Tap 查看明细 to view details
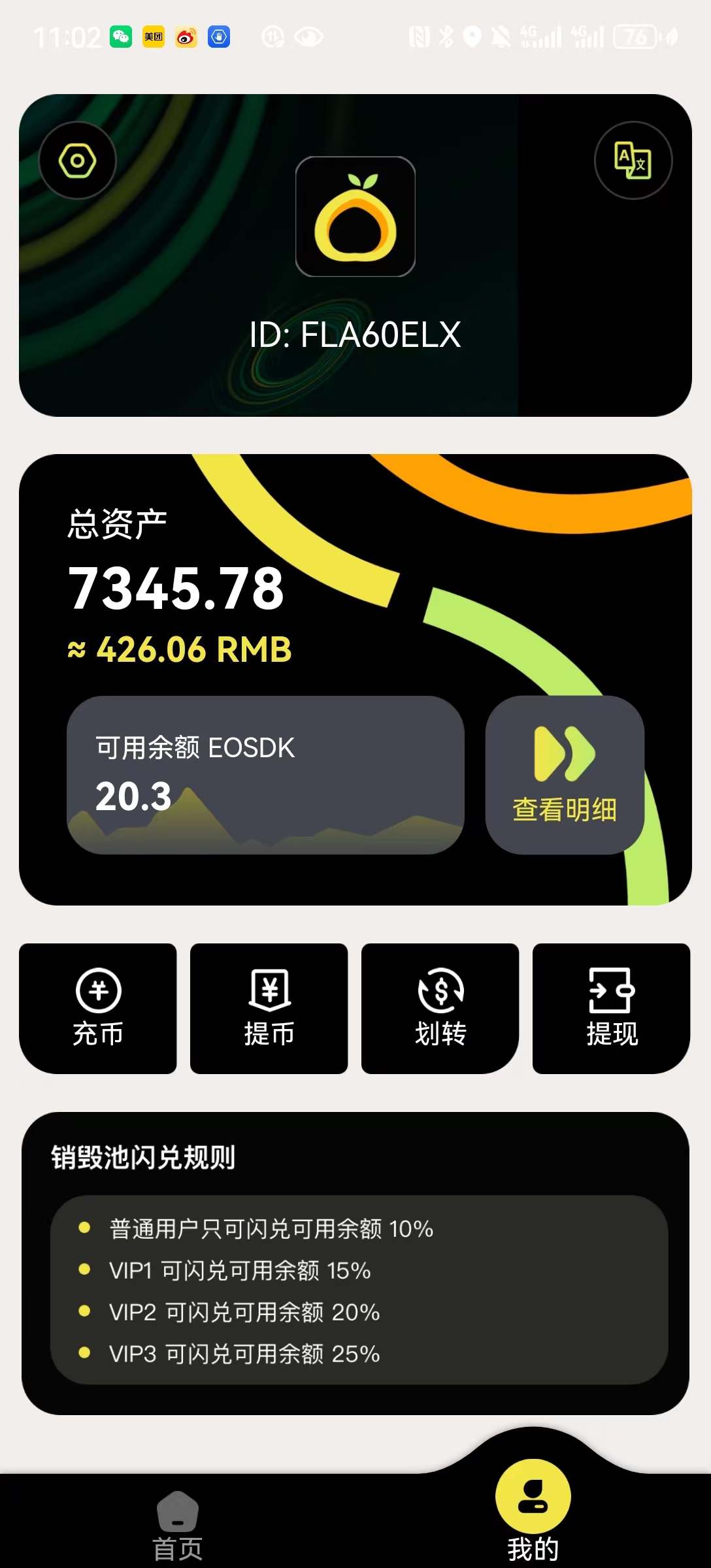The height and width of the screenshot is (1568, 711). 565,775
